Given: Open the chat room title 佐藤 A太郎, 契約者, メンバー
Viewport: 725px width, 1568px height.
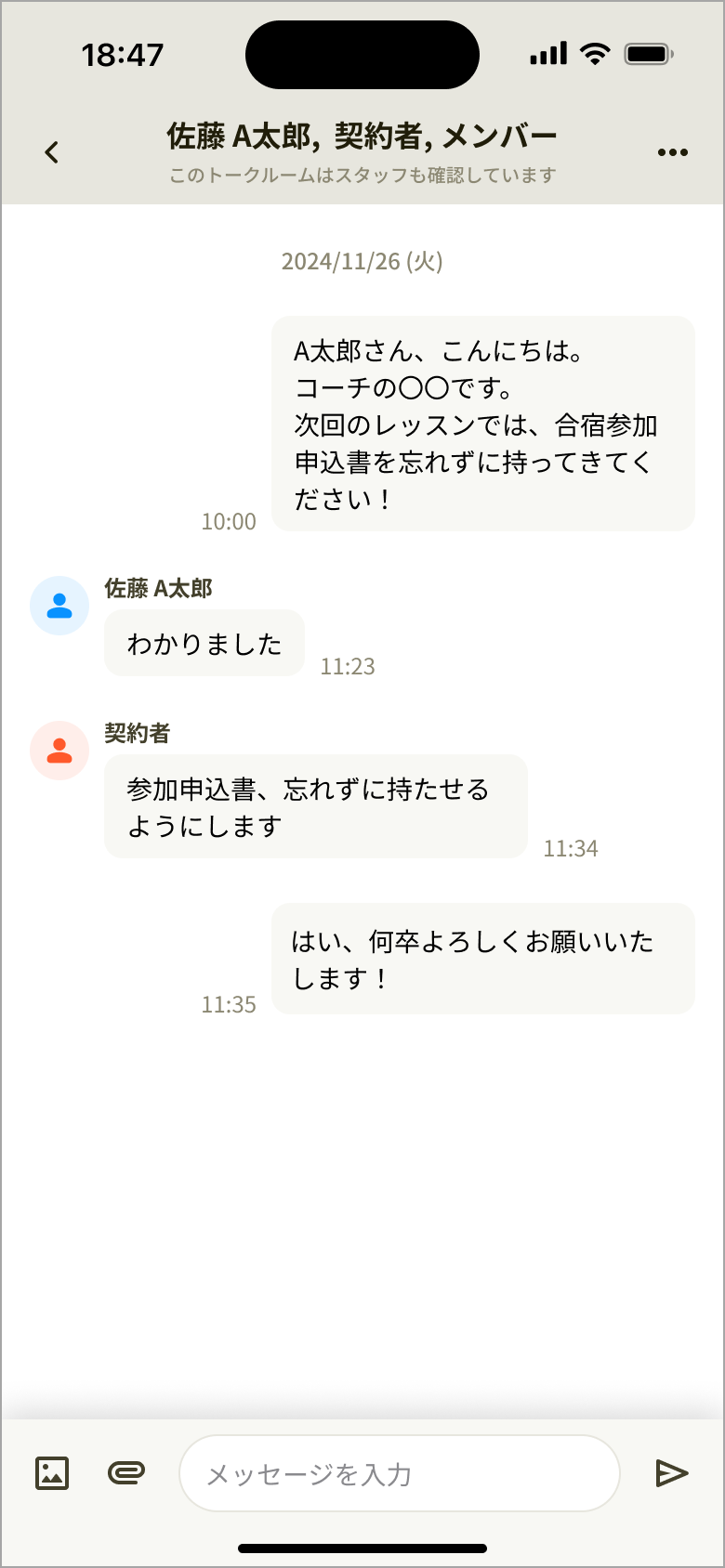Looking at the screenshot, I should click(x=362, y=135).
